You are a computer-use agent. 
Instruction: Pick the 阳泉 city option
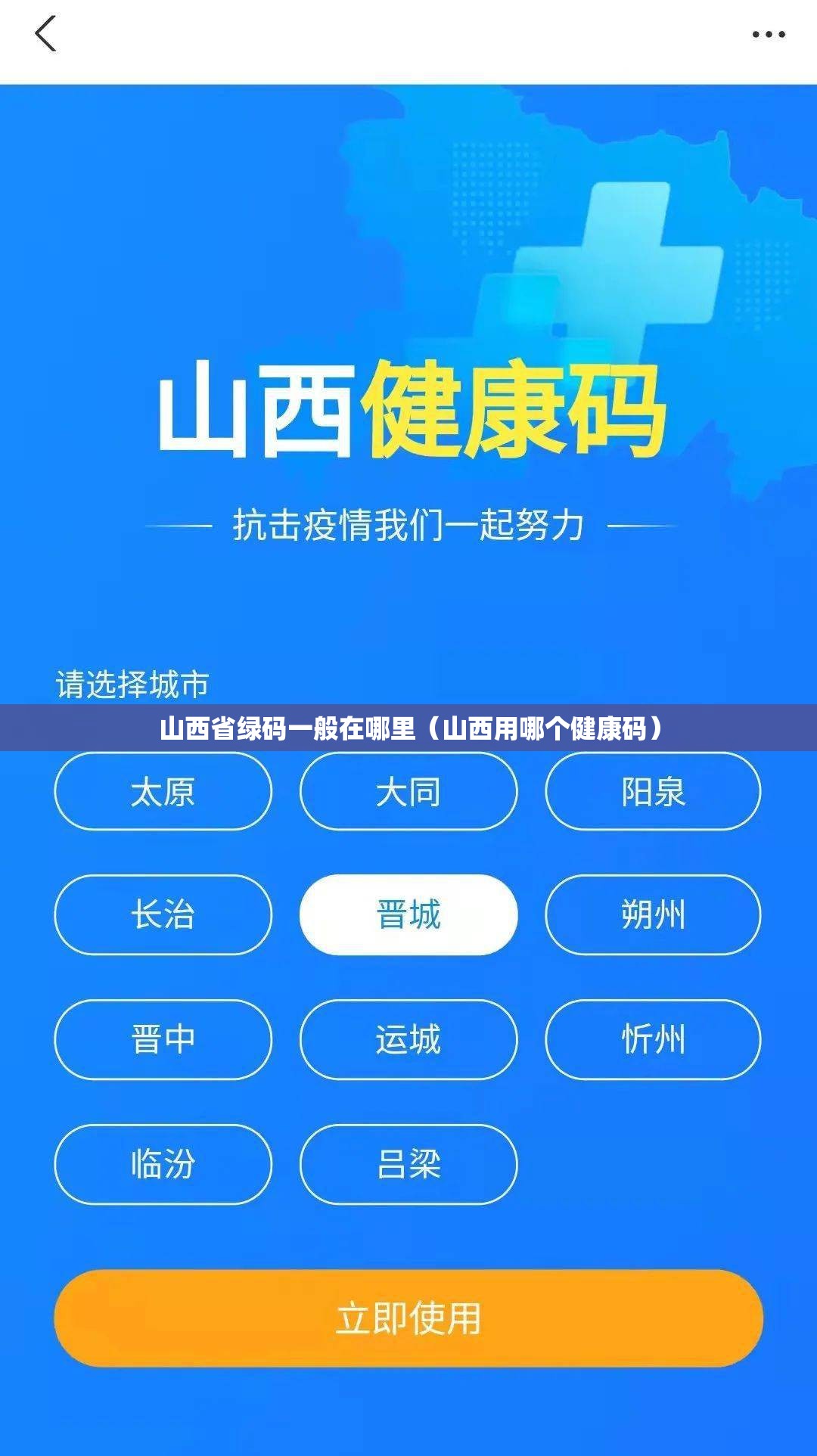click(x=653, y=792)
